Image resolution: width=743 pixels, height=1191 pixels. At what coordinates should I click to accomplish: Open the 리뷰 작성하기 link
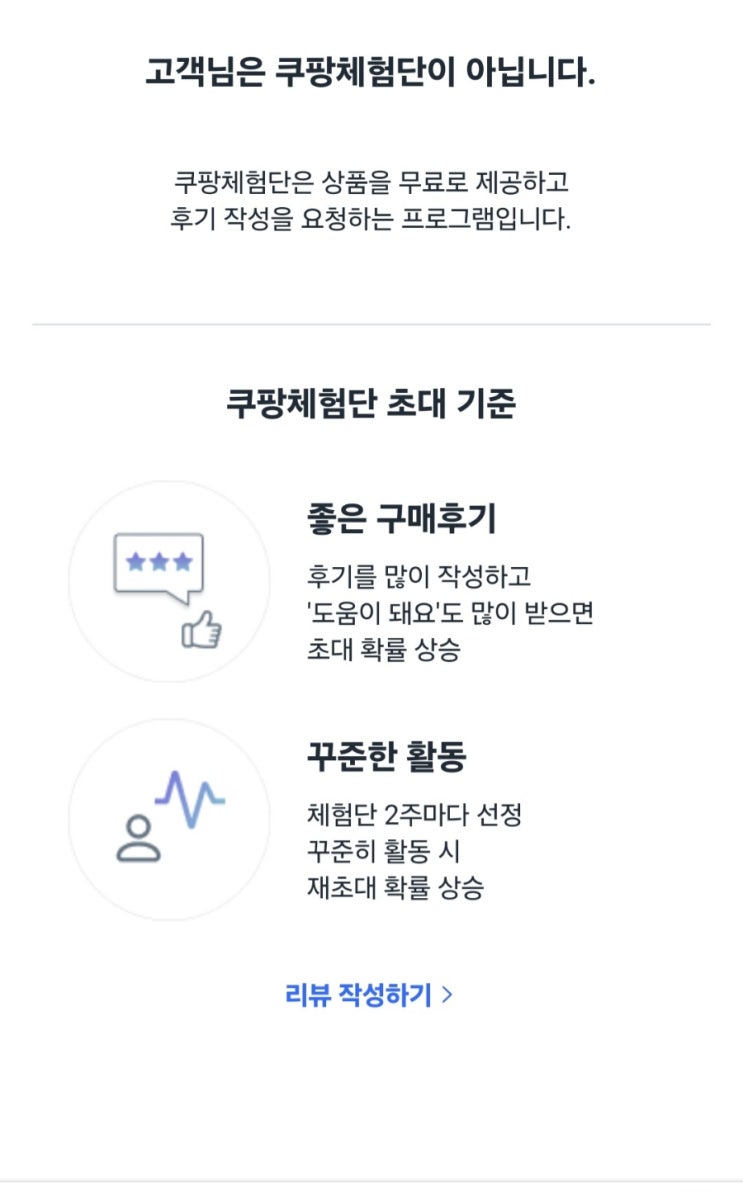(369, 995)
